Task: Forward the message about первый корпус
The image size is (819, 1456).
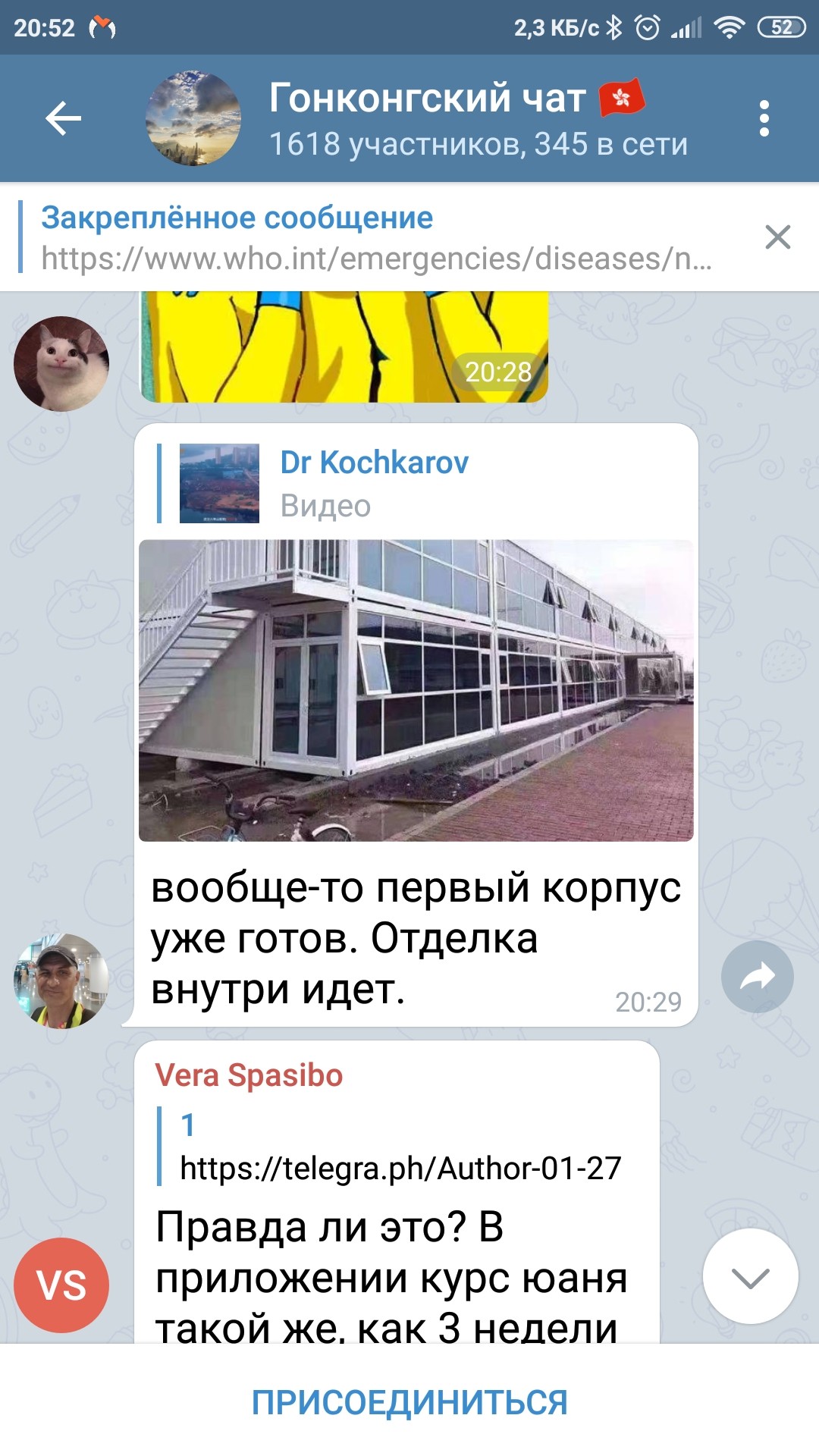Action: (x=757, y=977)
